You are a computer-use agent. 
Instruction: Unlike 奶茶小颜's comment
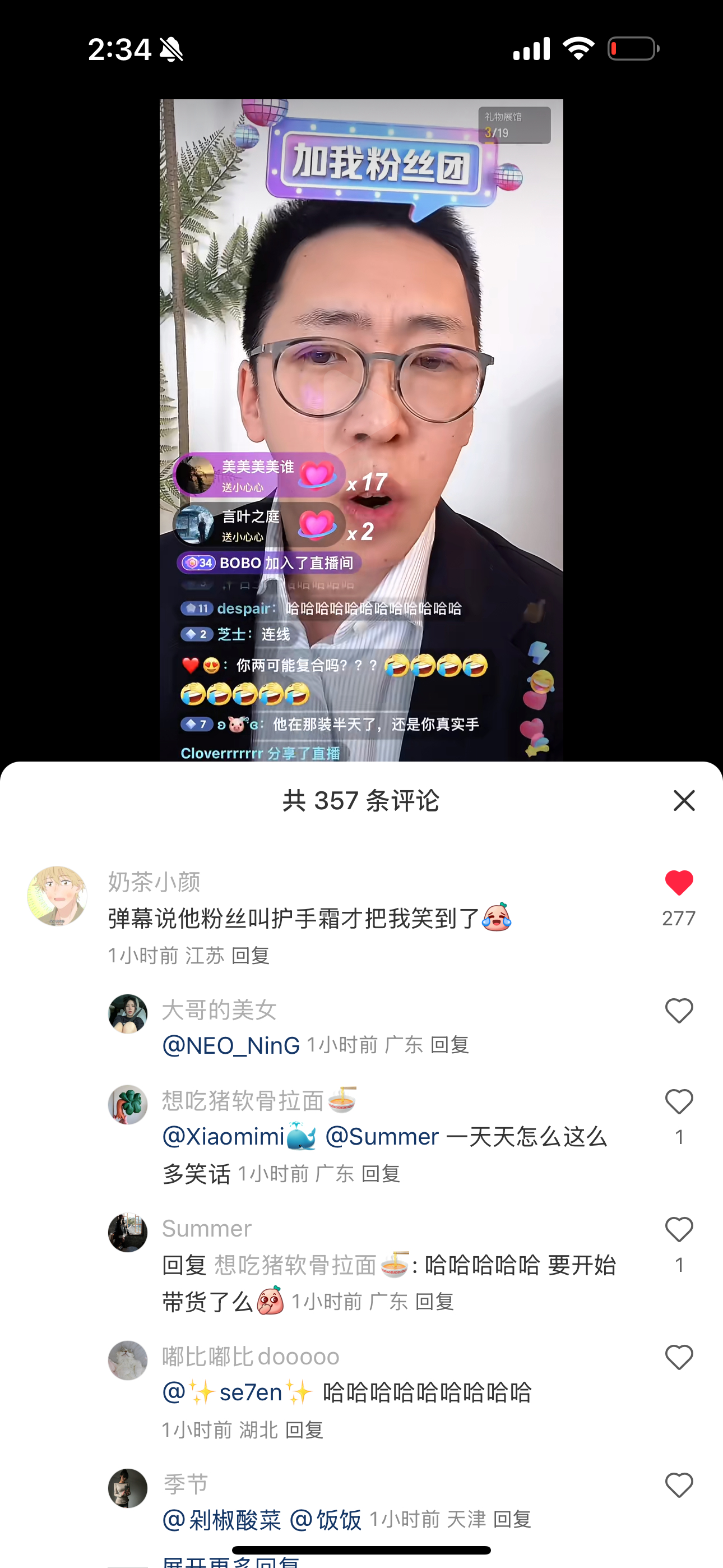[x=679, y=883]
